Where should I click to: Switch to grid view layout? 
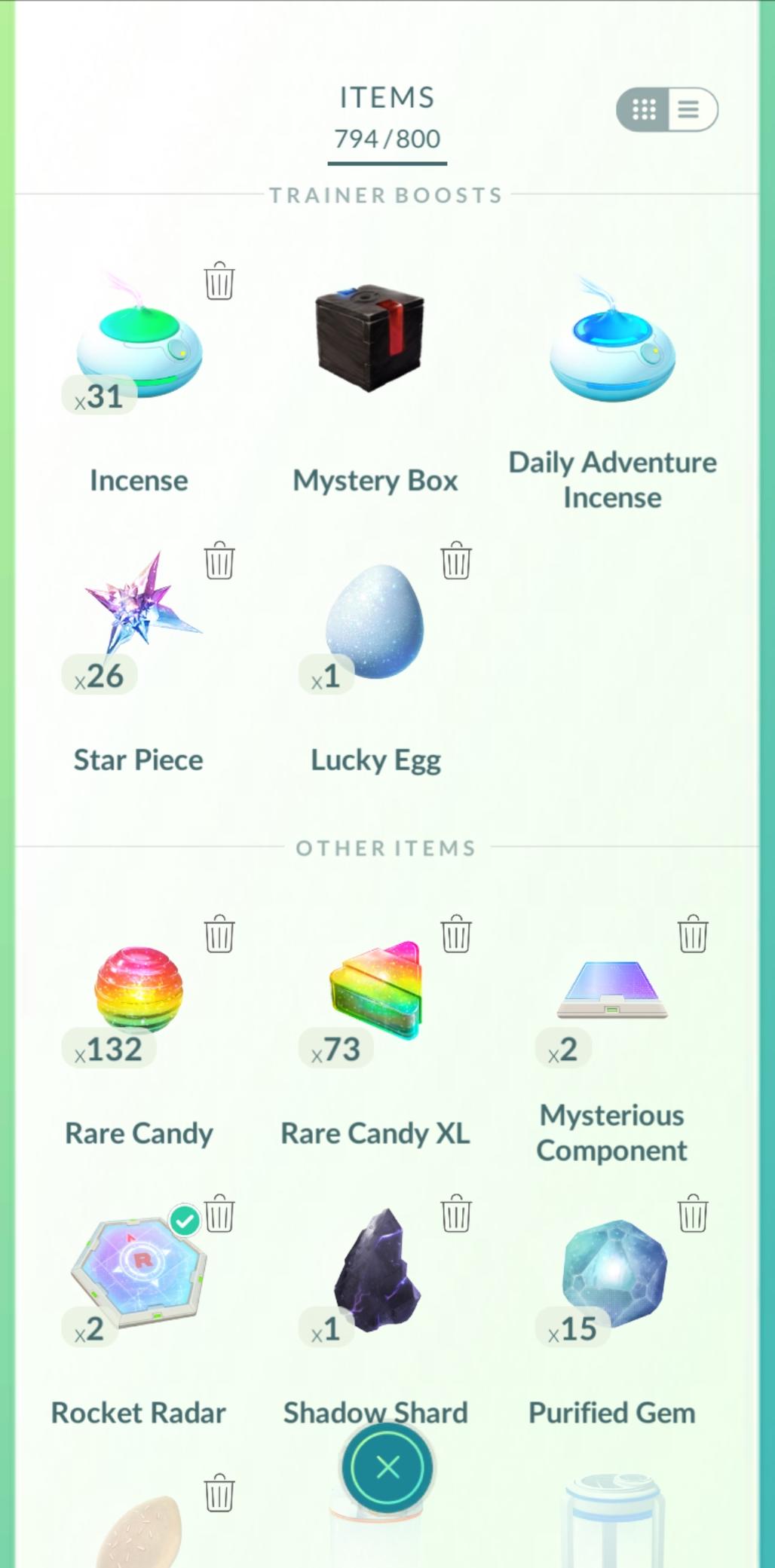click(x=643, y=110)
